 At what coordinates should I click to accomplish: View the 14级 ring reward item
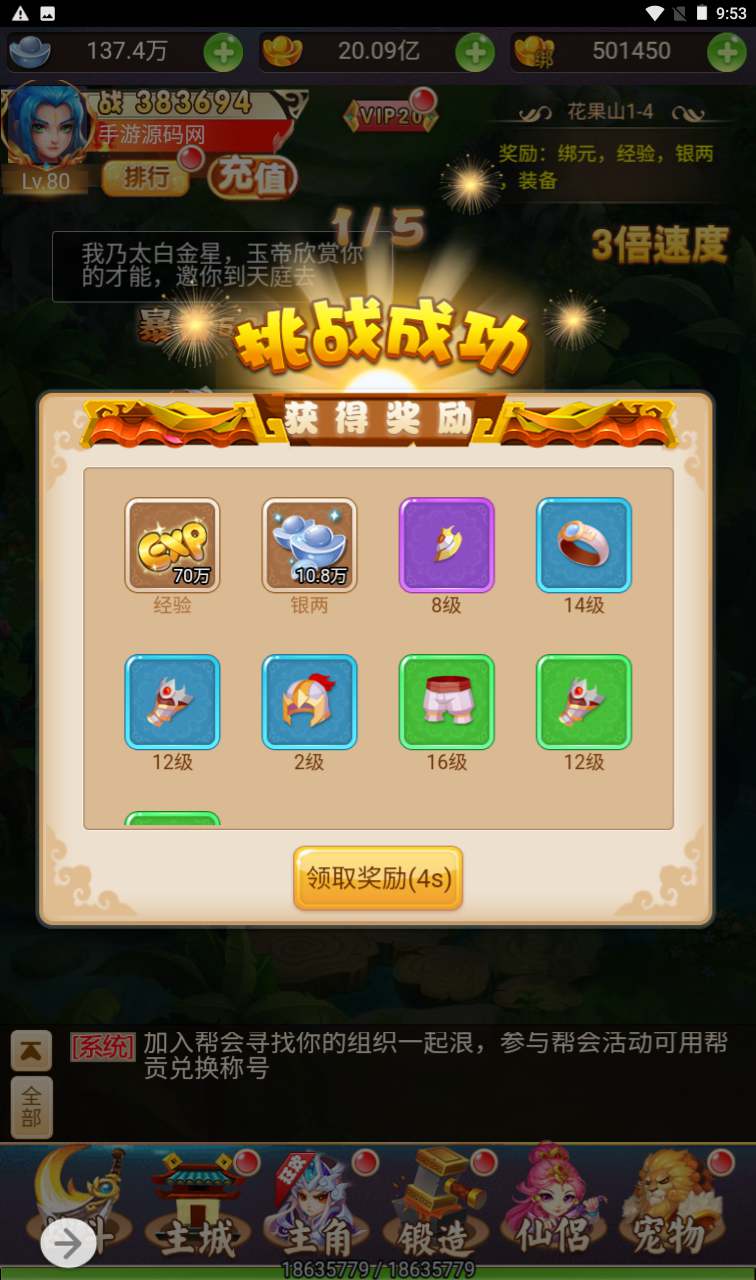coord(584,545)
